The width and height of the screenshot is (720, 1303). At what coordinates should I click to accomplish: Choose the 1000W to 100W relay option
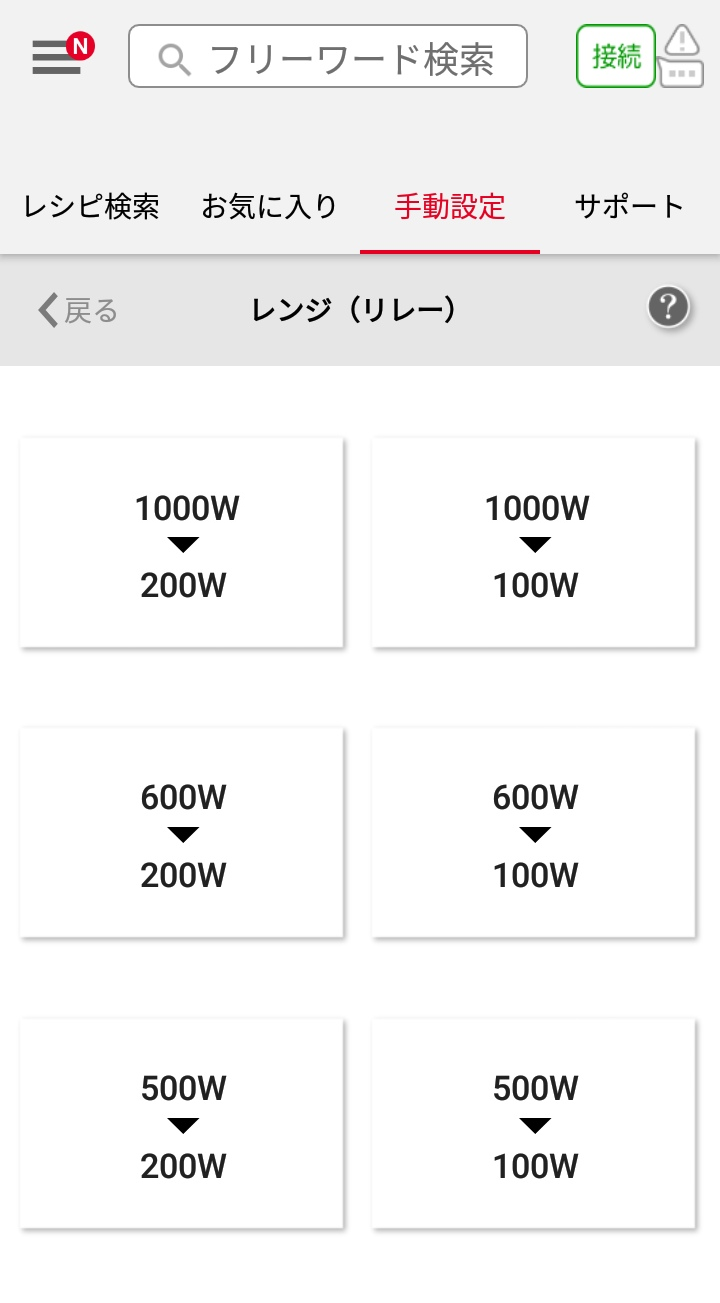534,543
